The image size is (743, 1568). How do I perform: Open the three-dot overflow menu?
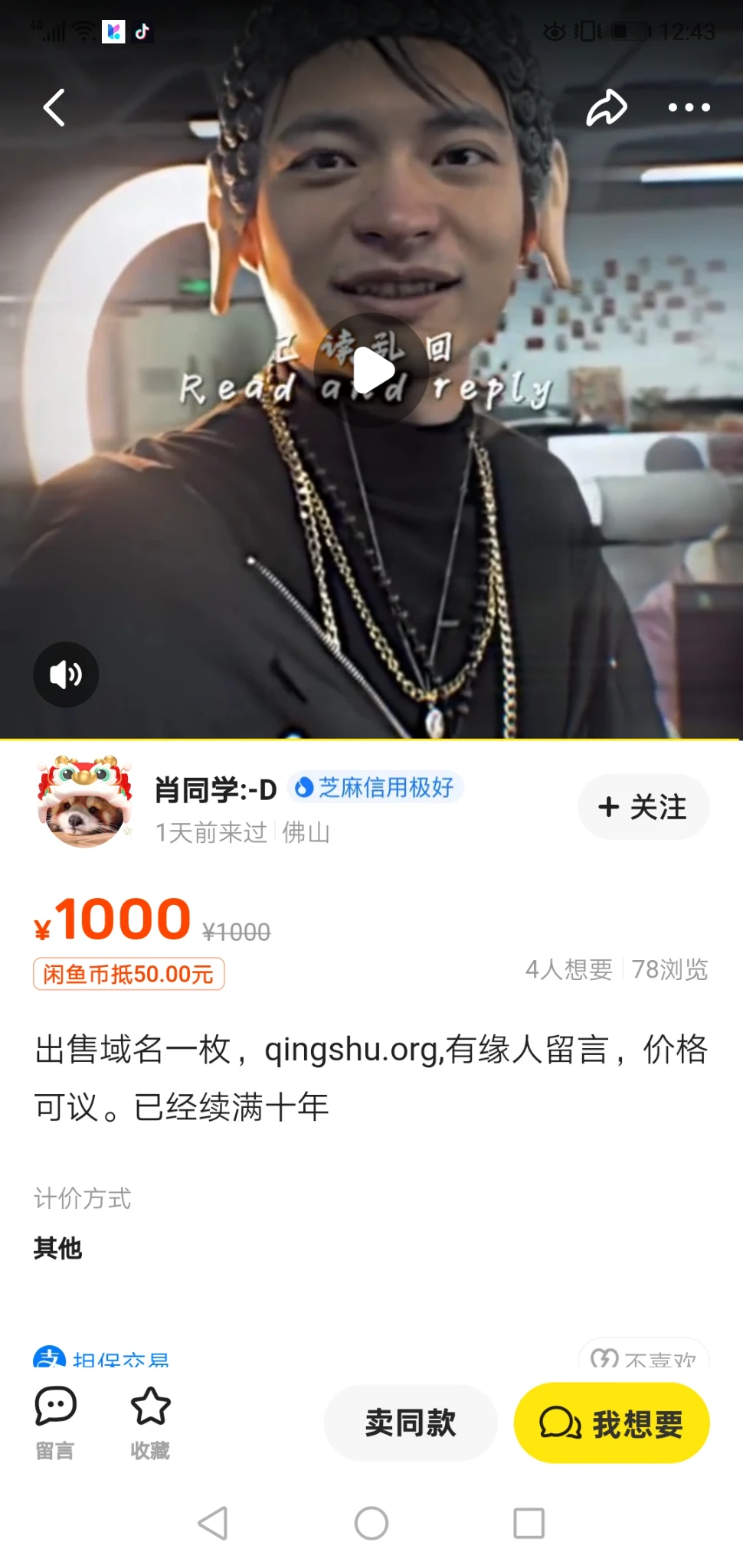pyautogui.click(x=689, y=108)
